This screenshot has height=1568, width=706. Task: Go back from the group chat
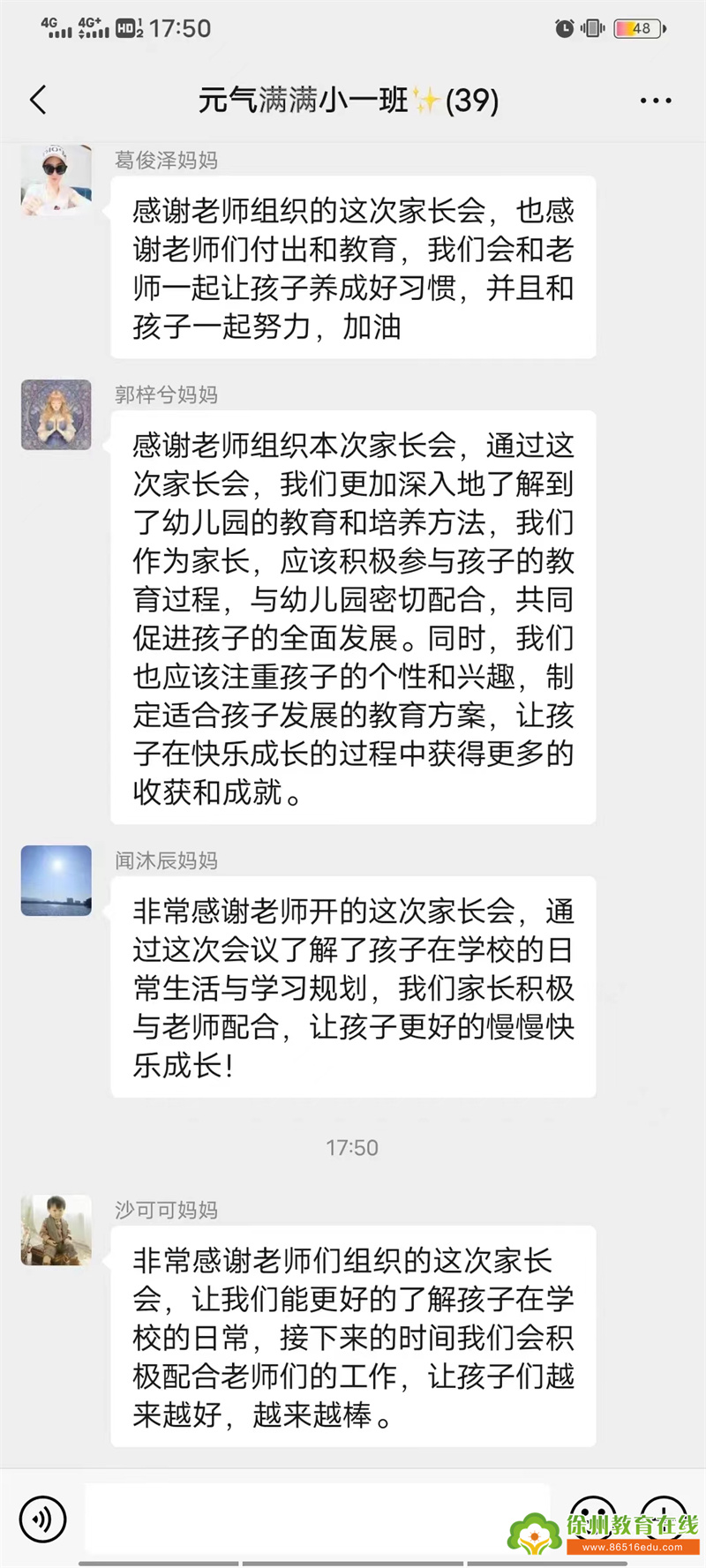click(x=38, y=101)
